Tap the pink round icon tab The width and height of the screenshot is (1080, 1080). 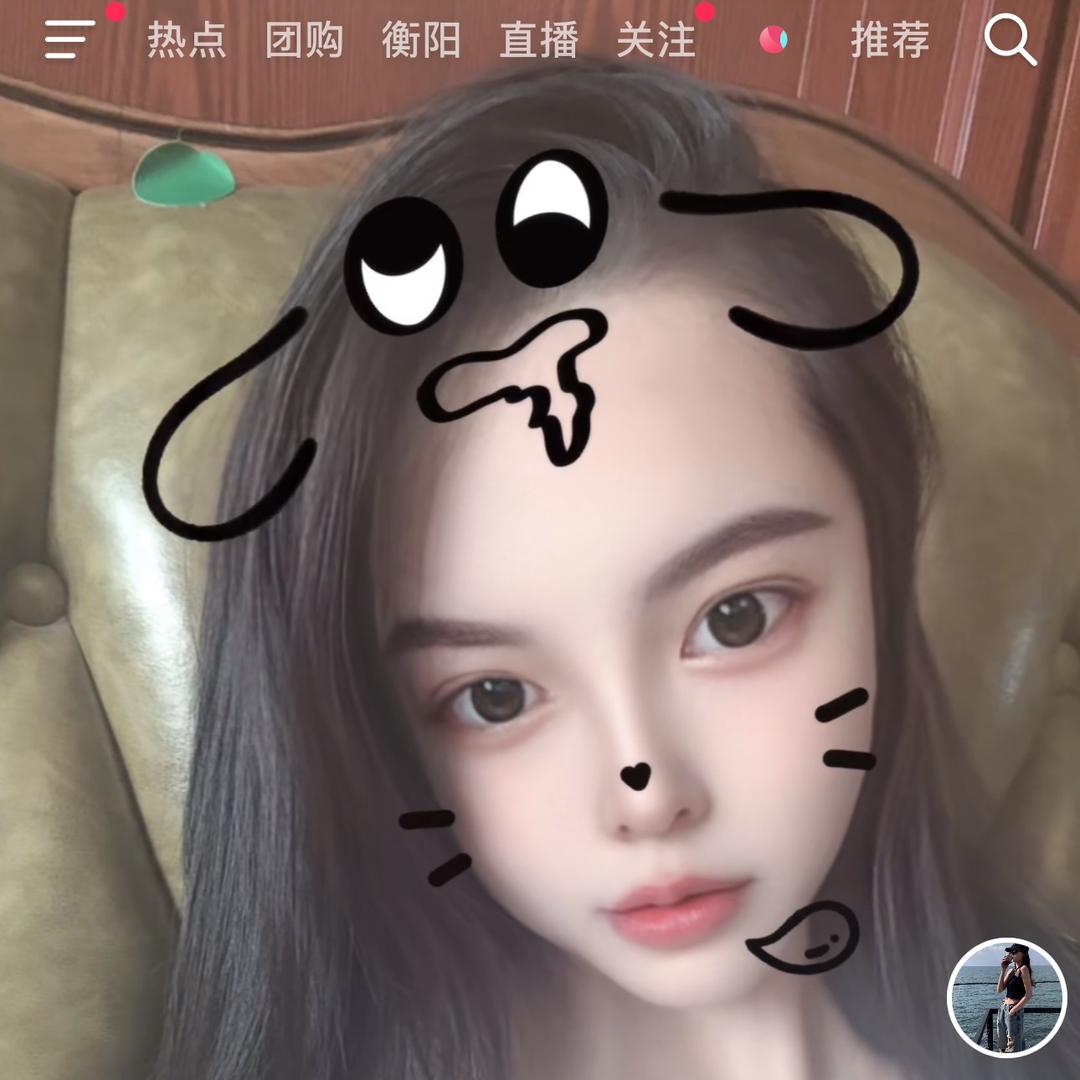(x=773, y=40)
